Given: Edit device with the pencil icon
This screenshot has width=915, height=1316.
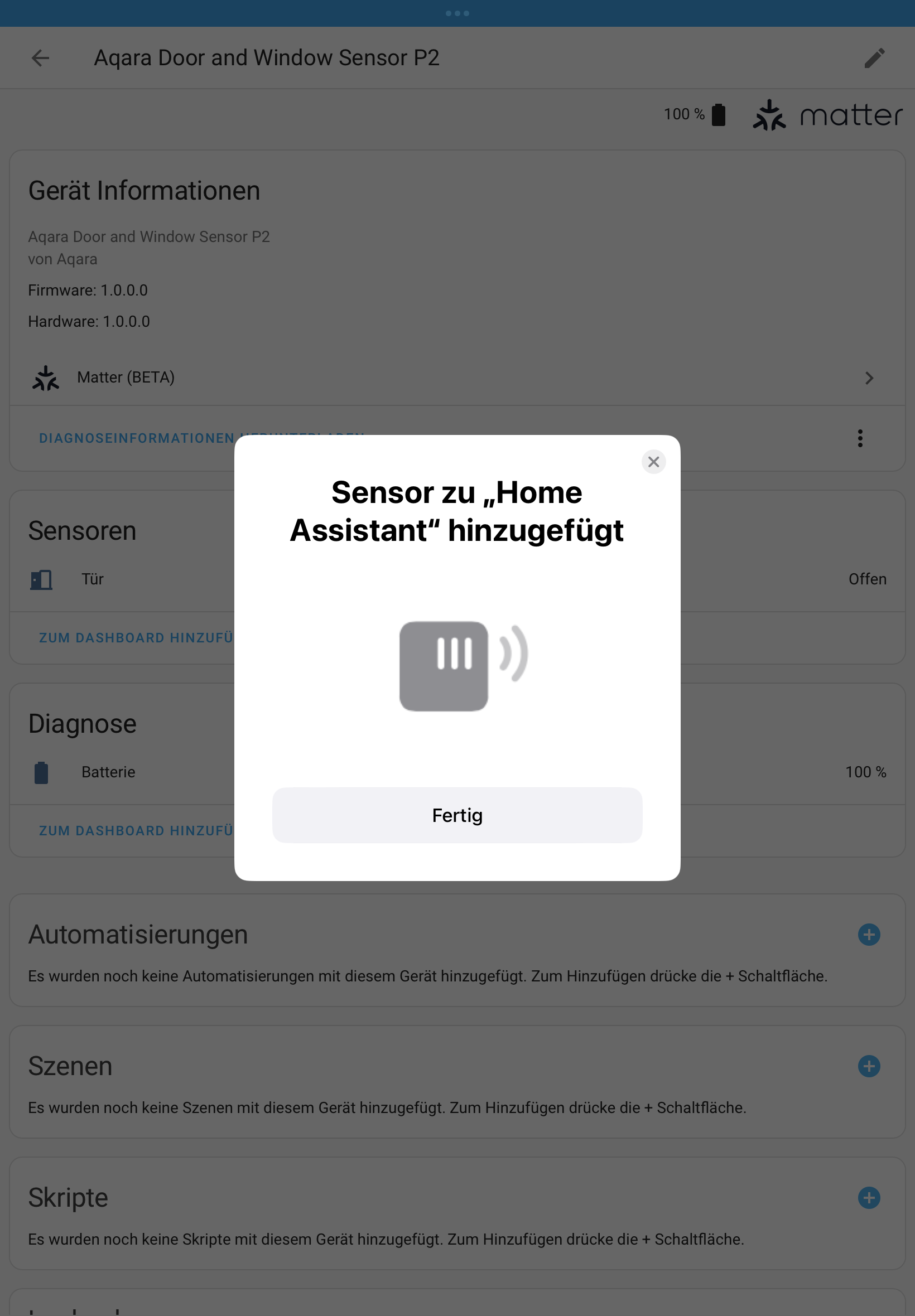Looking at the screenshot, I should (874, 58).
